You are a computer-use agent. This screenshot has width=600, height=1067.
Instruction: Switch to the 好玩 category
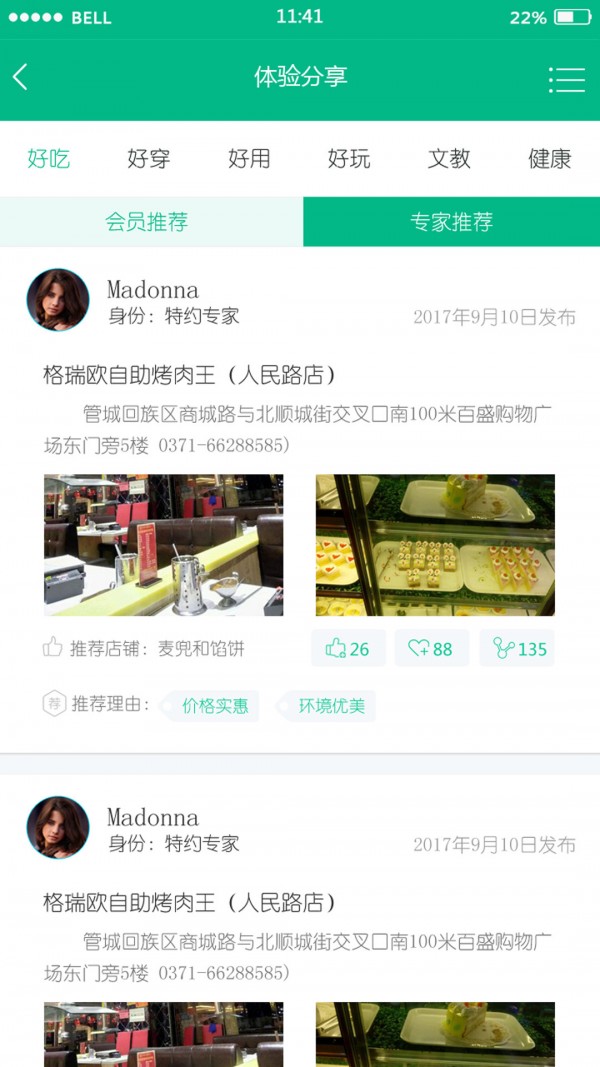pos(349,158)
